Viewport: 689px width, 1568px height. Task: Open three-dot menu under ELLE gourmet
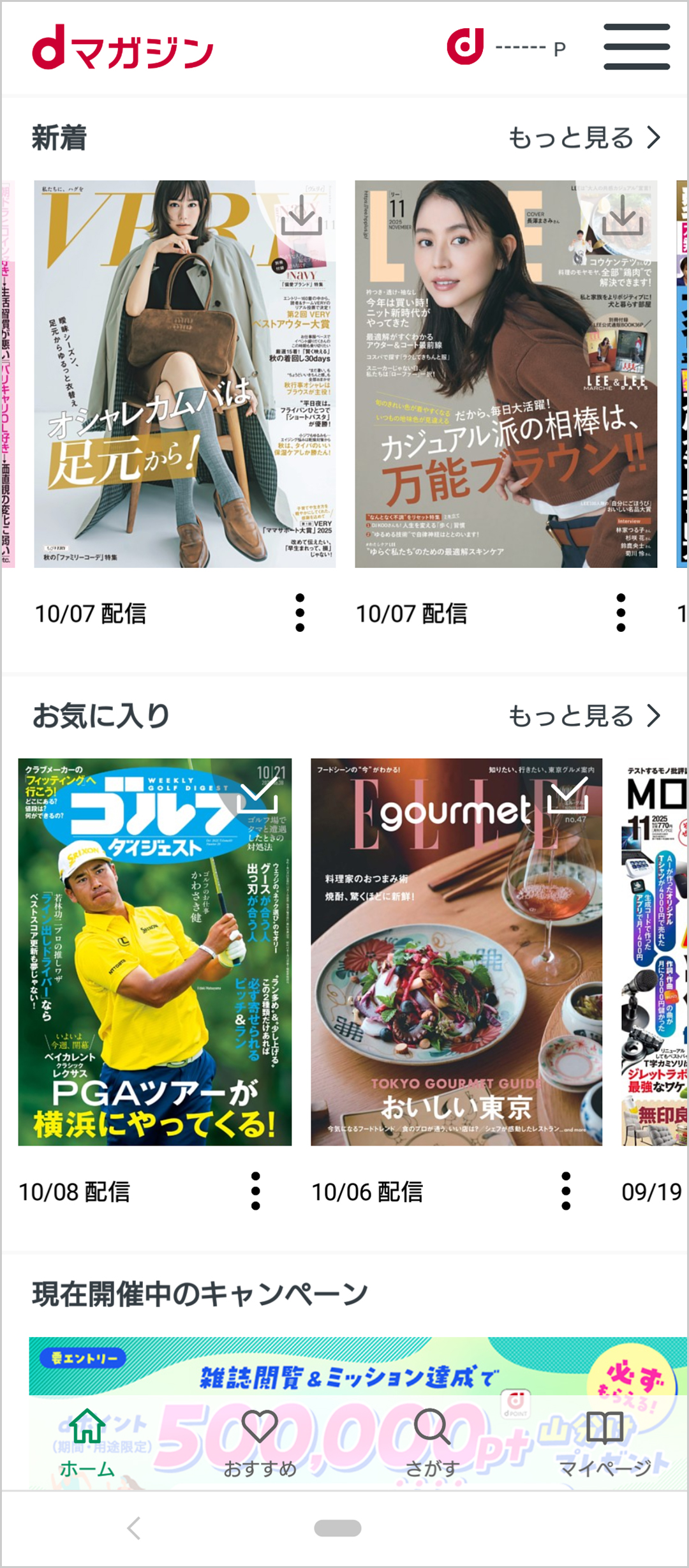[565, 1192]
